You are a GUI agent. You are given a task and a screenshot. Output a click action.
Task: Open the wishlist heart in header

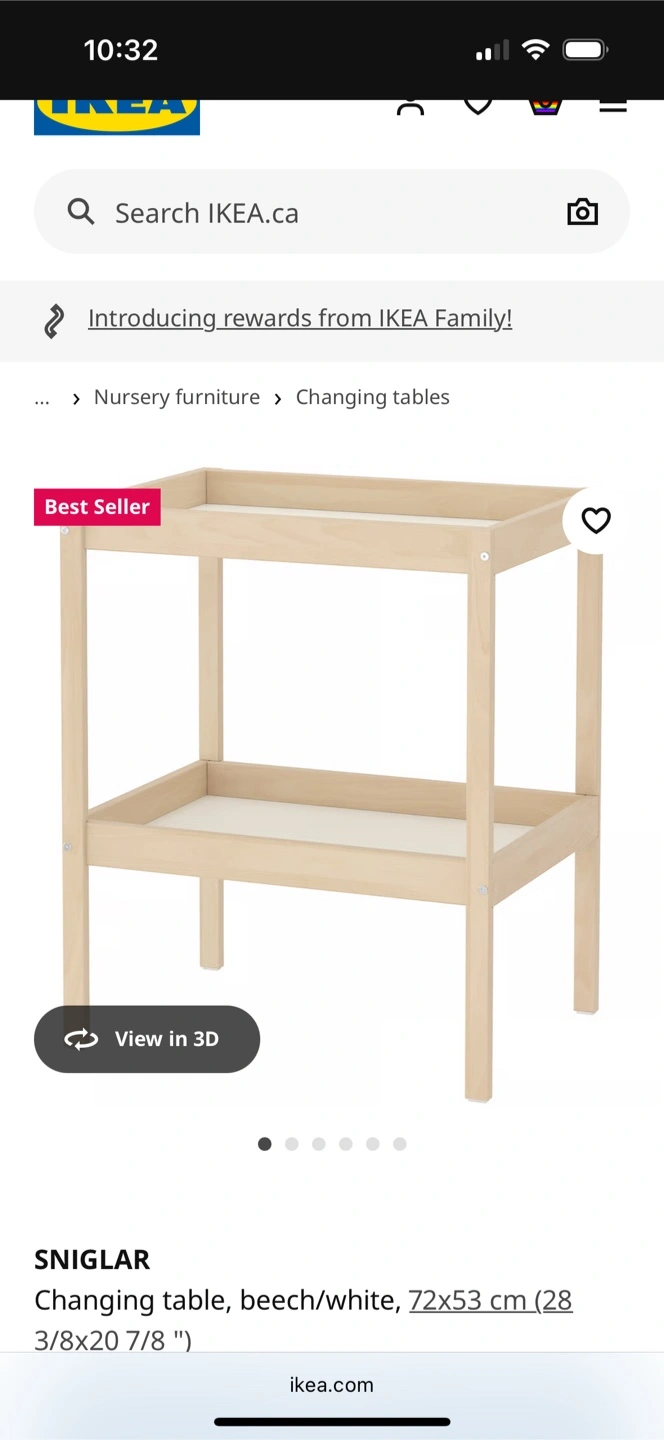(x=478, y=106)
